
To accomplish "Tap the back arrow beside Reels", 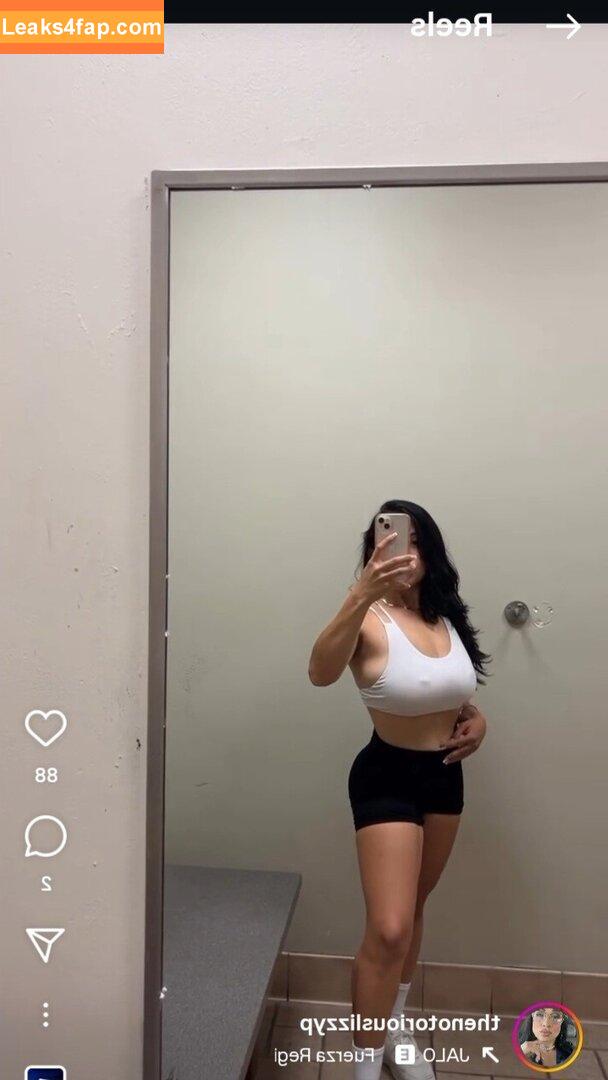I will (563, 27).
